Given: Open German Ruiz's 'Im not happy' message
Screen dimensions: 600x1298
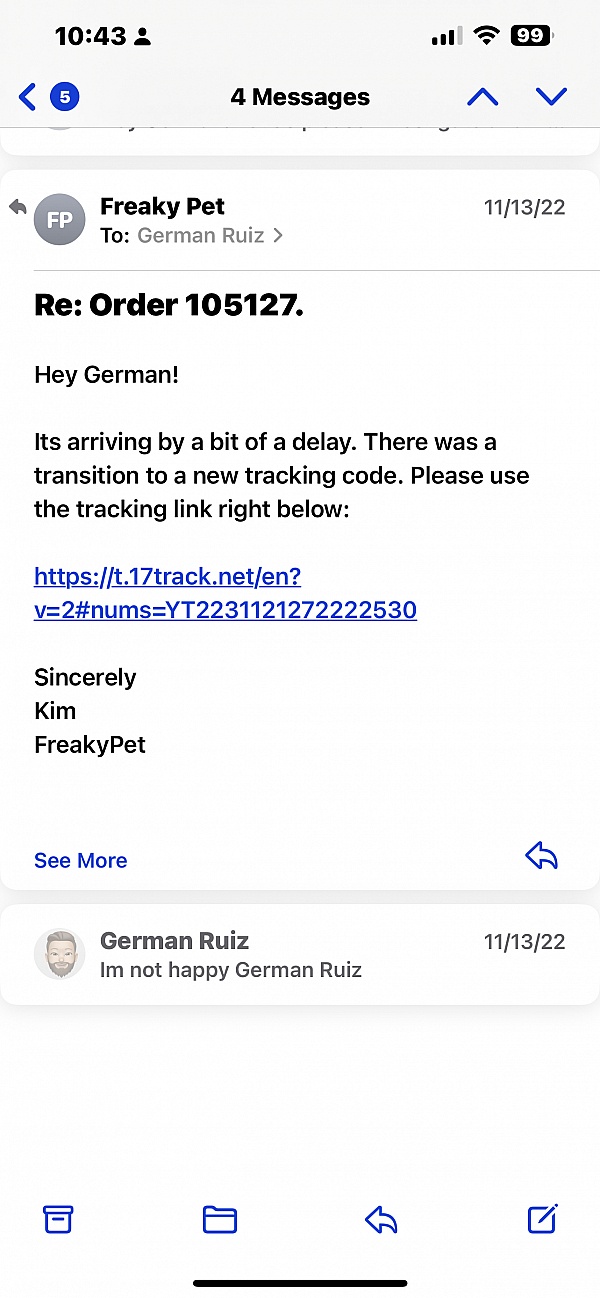Looking at the screenshot, I should click(300, 954).
